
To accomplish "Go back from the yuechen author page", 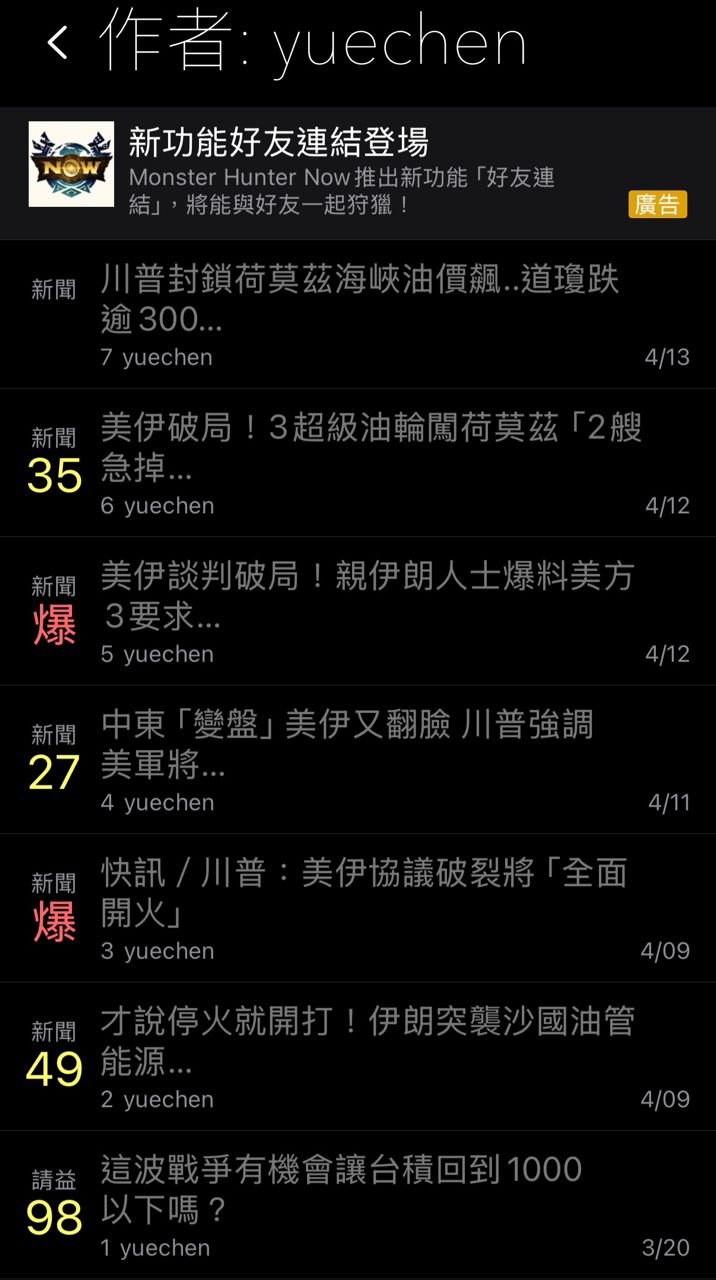I will click(57, 44).
